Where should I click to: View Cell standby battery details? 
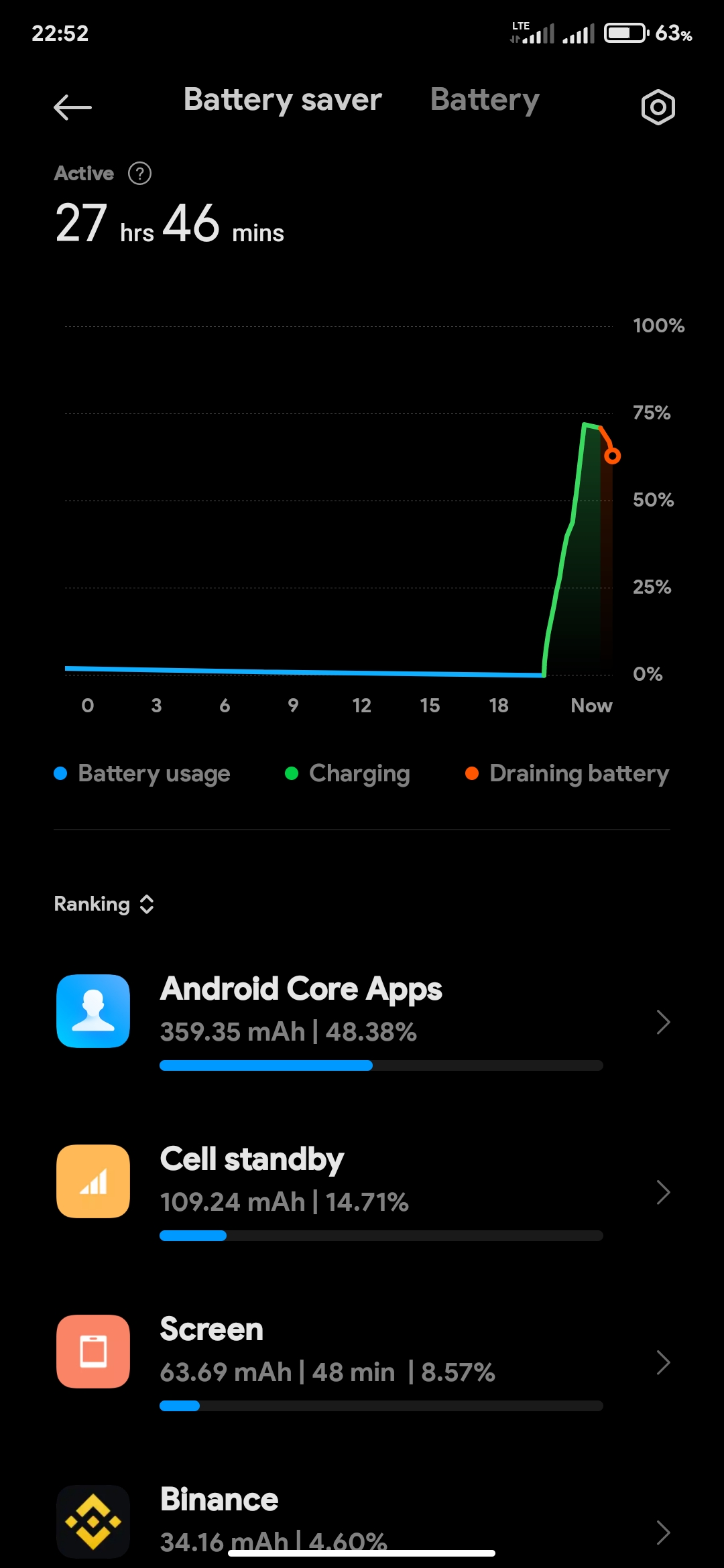362,1192
